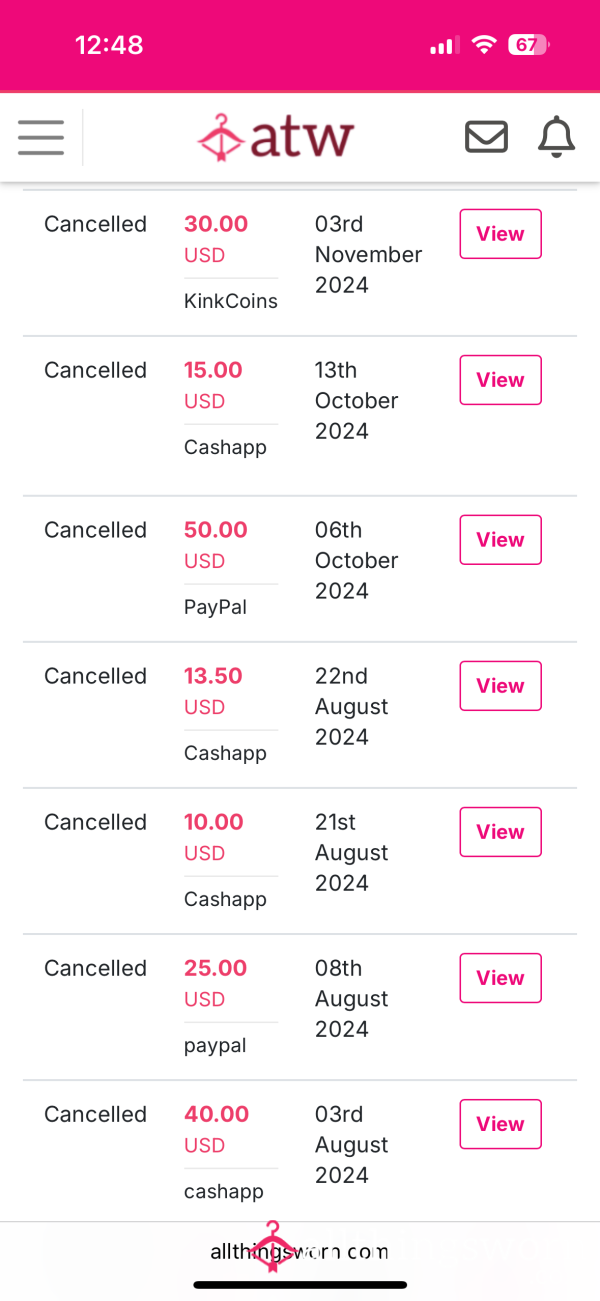This screenshot has height=1301, width=600.
Task: Open the notifications bell
Action: pyautogui.click(x=557, y=137)
